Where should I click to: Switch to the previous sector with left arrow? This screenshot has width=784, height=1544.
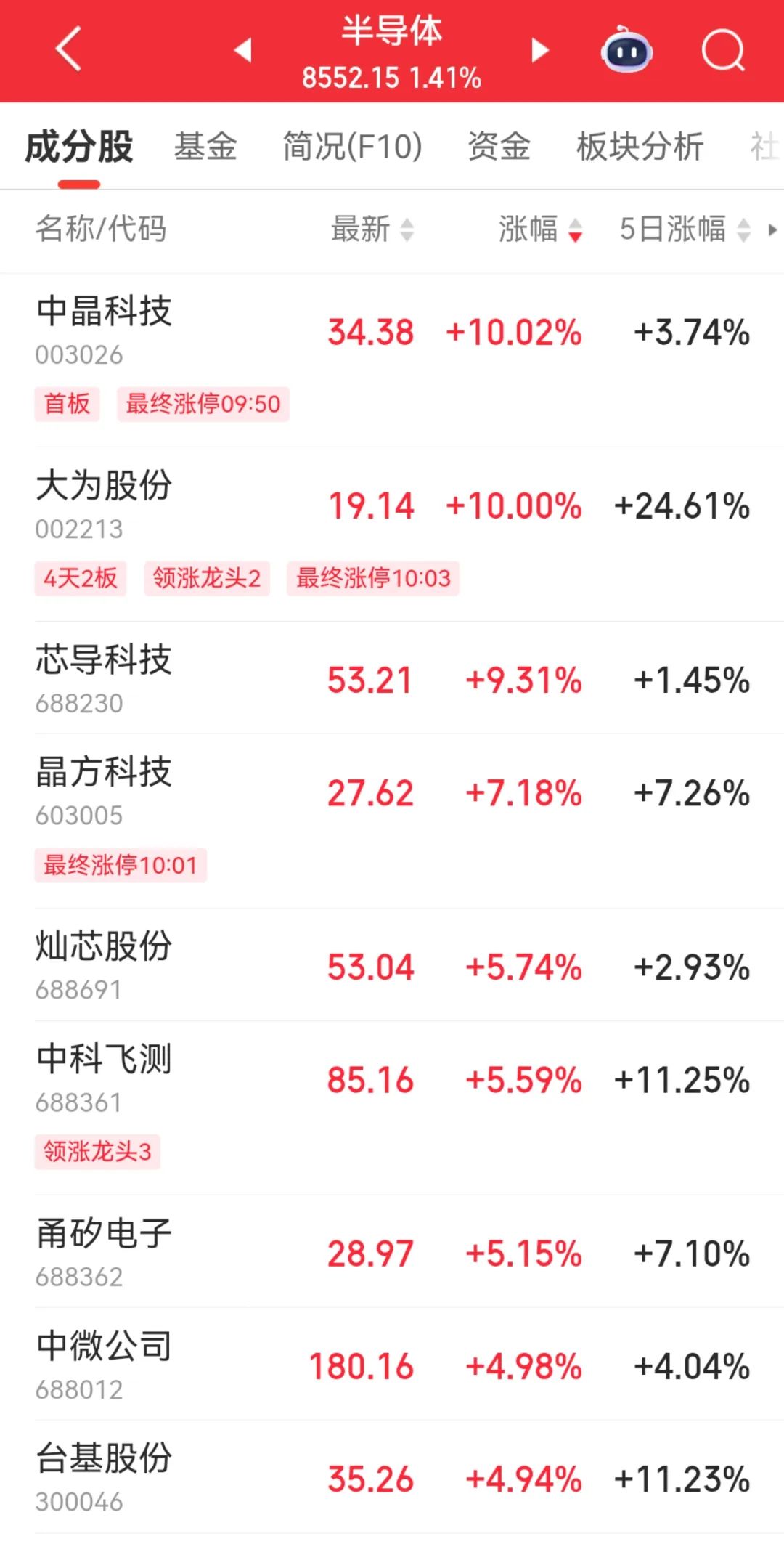pos(243,50)
